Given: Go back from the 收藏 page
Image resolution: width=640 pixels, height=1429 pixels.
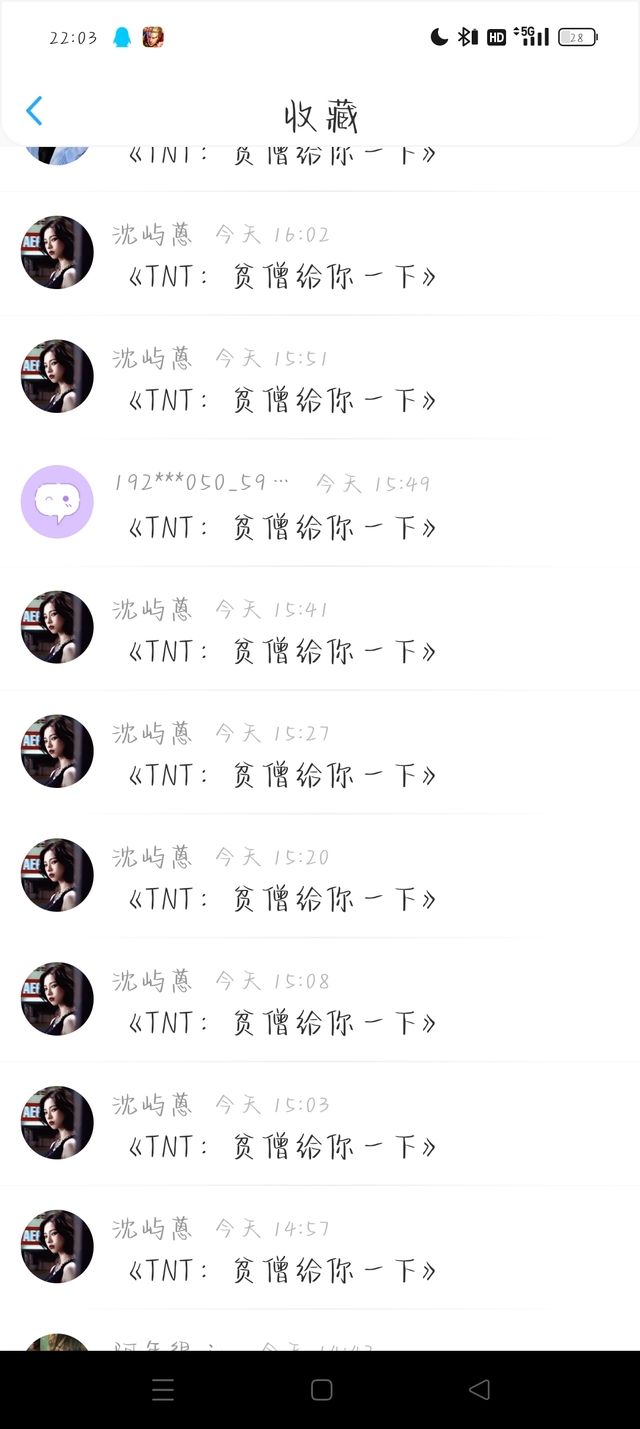Looking at the screenshot, I should [x=35, y=111].
